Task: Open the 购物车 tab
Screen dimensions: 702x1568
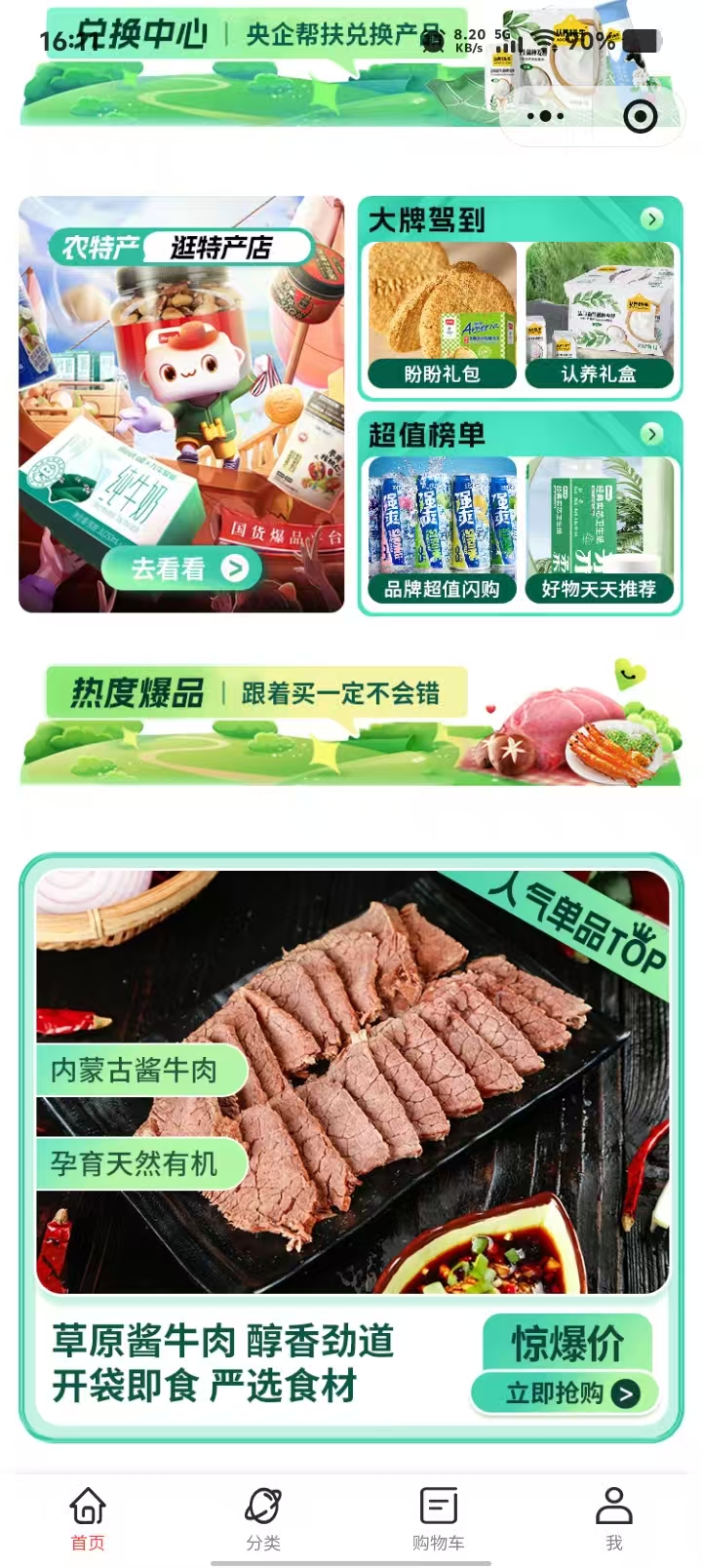Action: (438, 1517)
